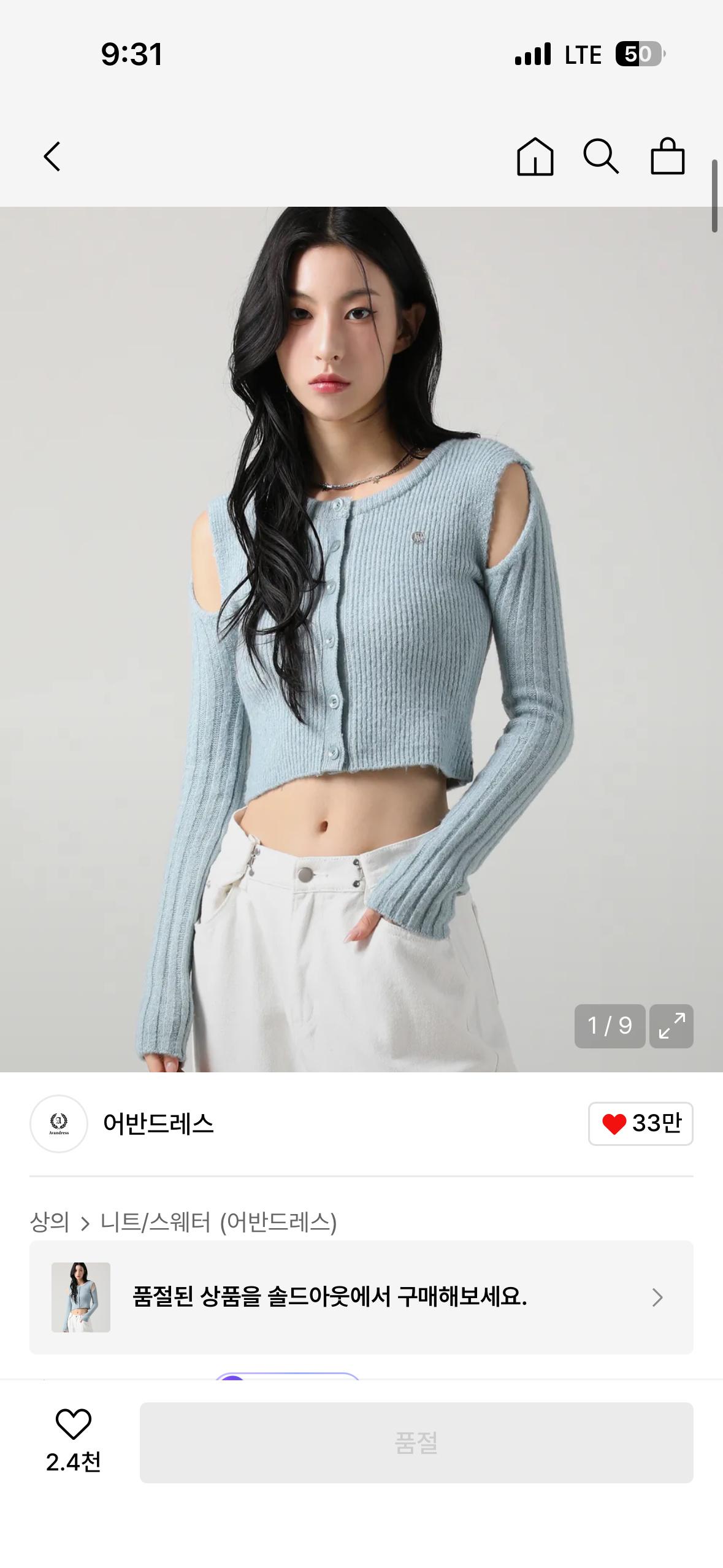Open the home icon in the top bar
This screenshot has width=723, height=1568.
[535, 156]
